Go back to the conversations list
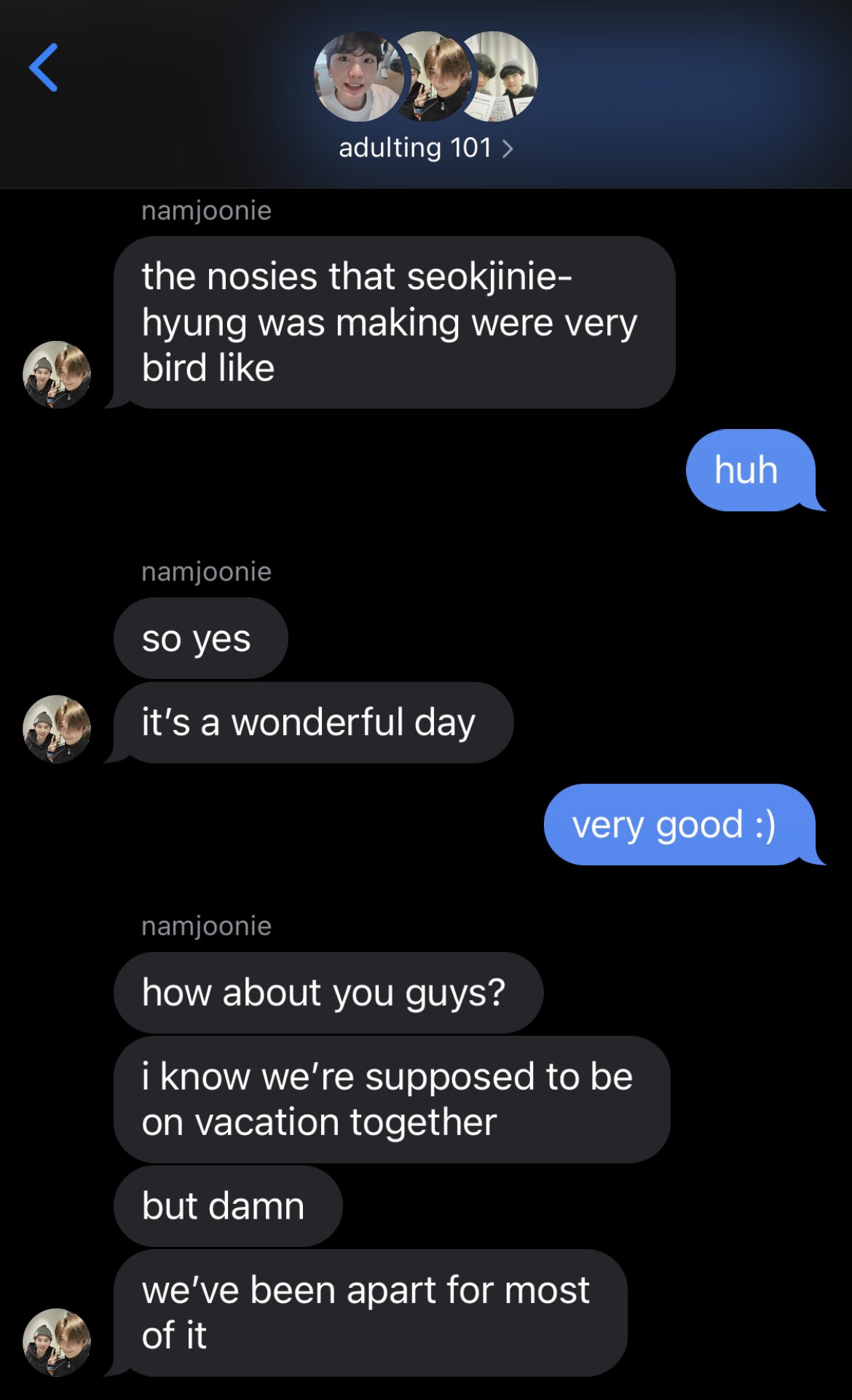Image resolution: width=852 pixels, height=1400 pixels. pyautogui.click(x=44, y=68)
